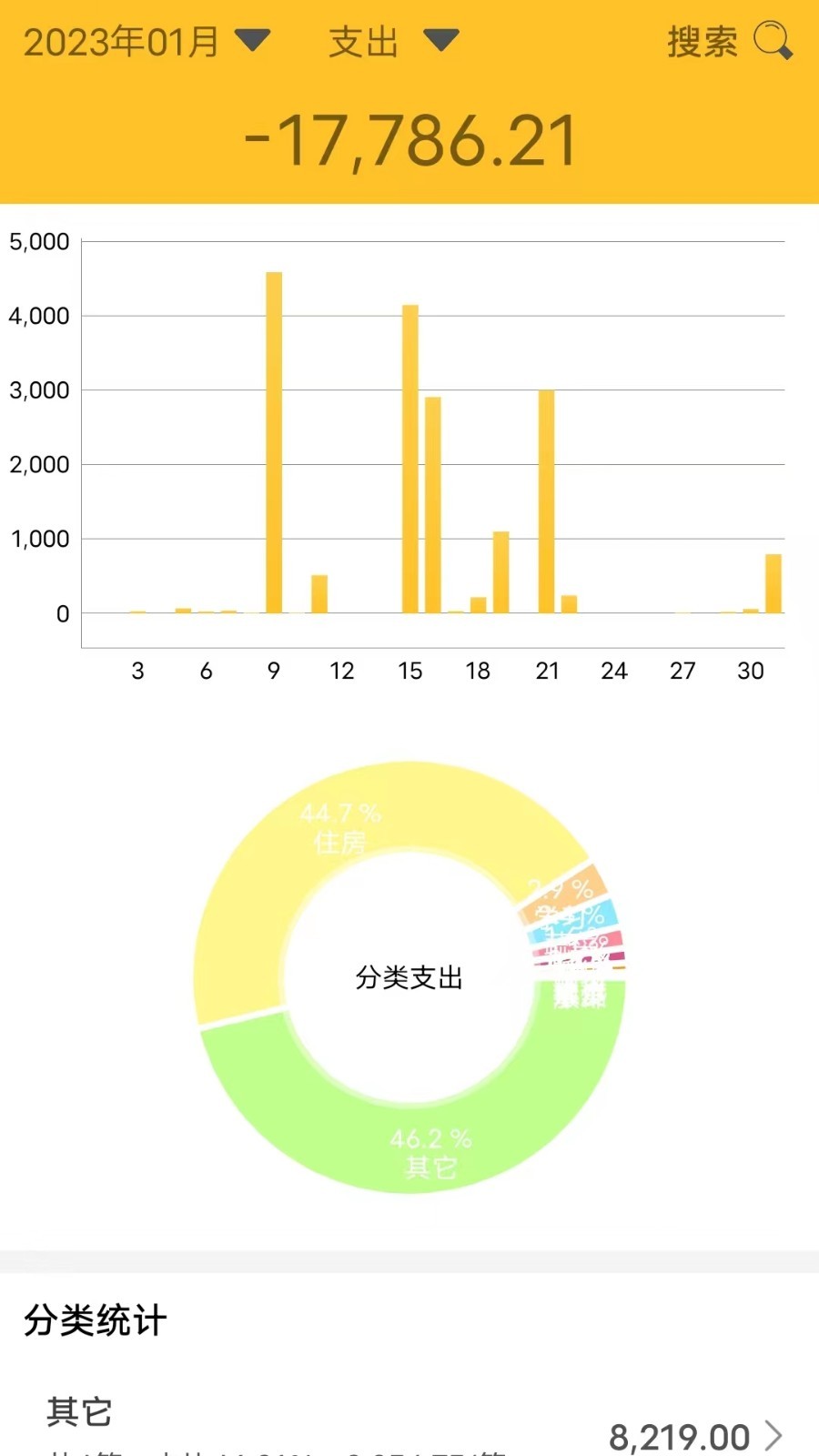Select the tallest bar above day 9
Screen dimensions: 819x1456
point(273,437)
